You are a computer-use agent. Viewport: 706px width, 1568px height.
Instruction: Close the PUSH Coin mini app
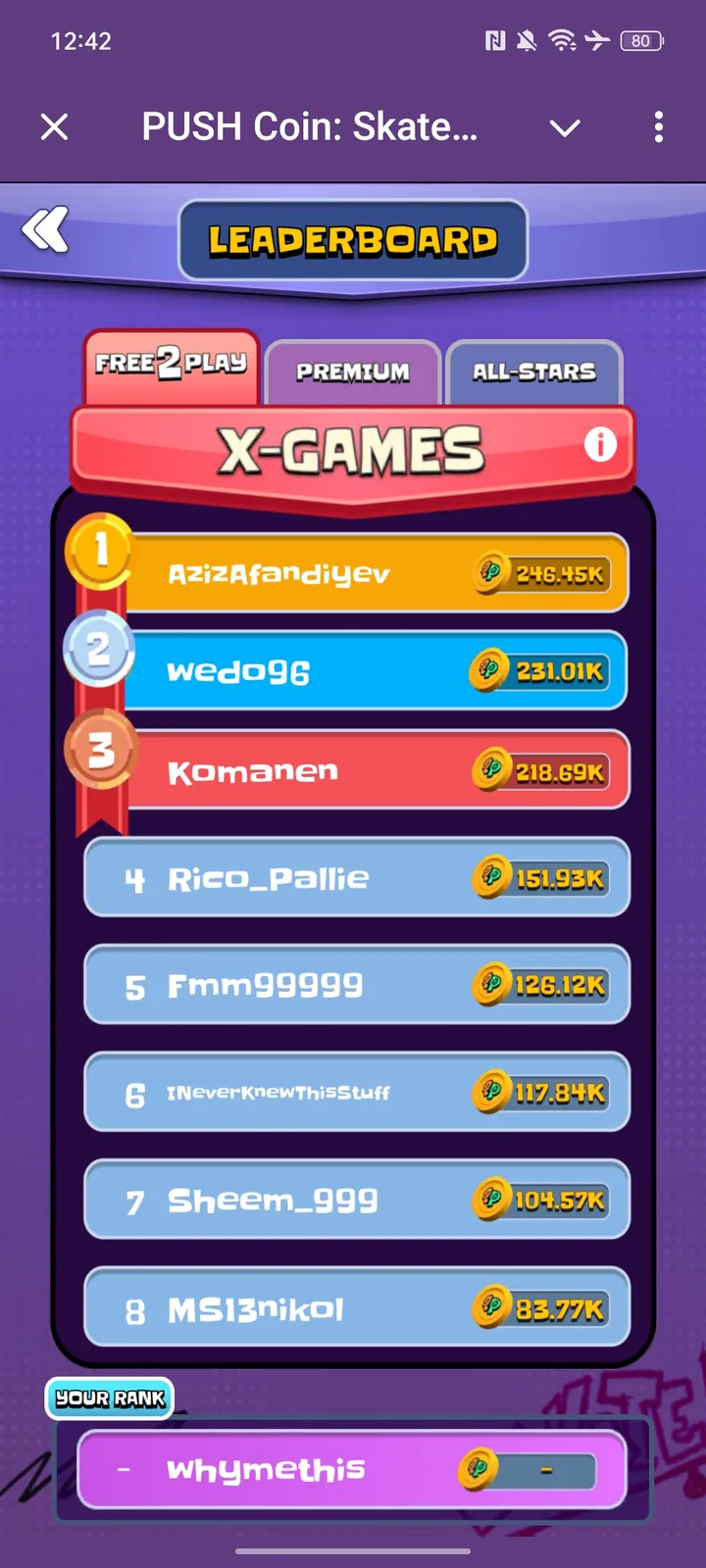click(54, 127)
